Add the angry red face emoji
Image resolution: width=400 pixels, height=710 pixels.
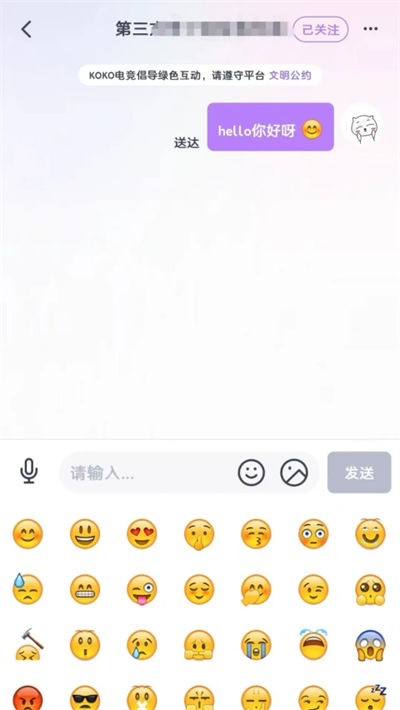pos(28,698)
